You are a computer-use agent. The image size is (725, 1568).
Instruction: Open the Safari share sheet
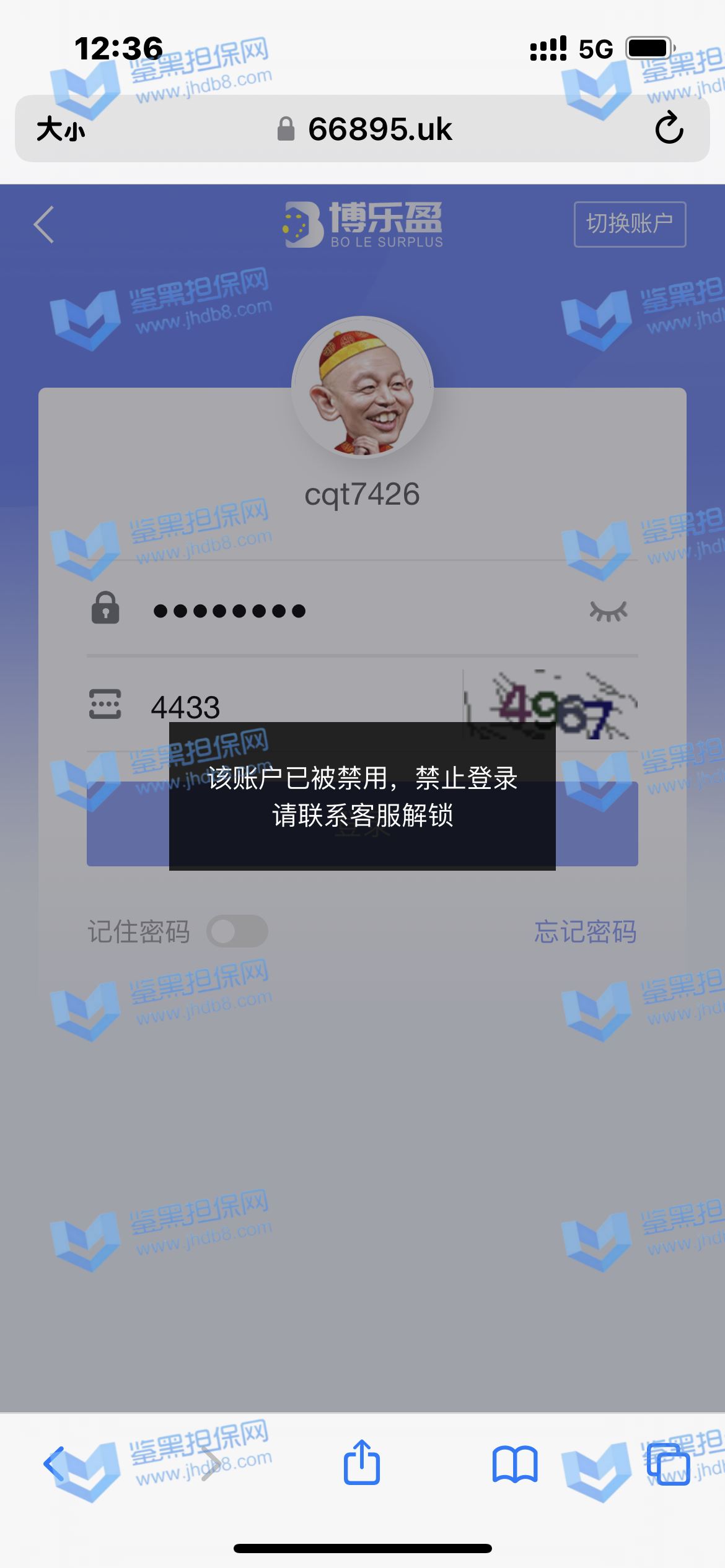point(362,1463)
